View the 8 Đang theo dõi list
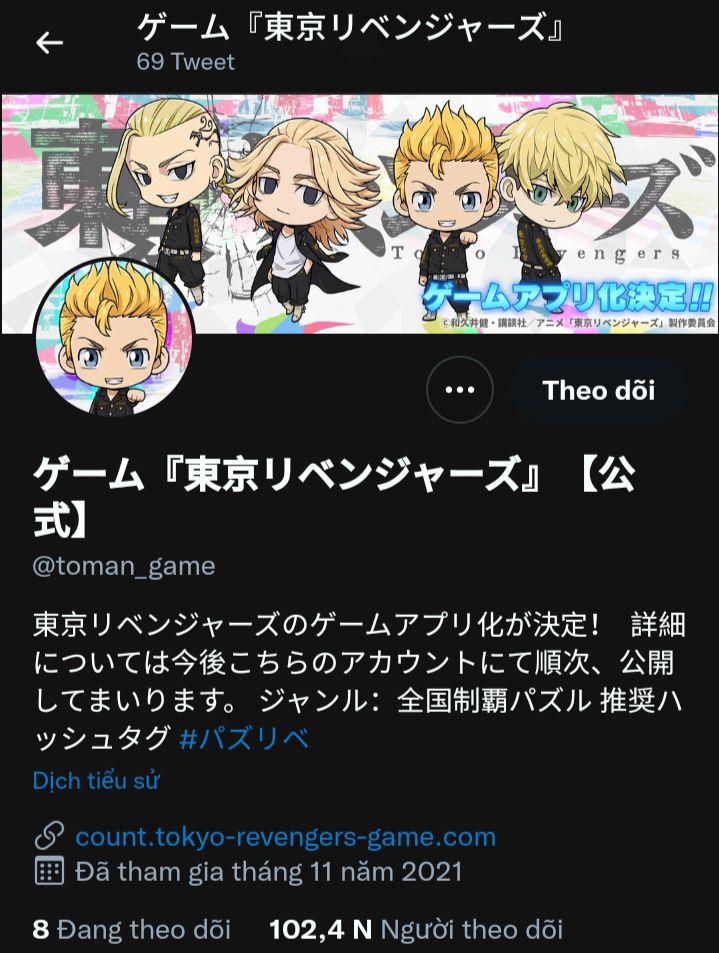 coord(132,929)
